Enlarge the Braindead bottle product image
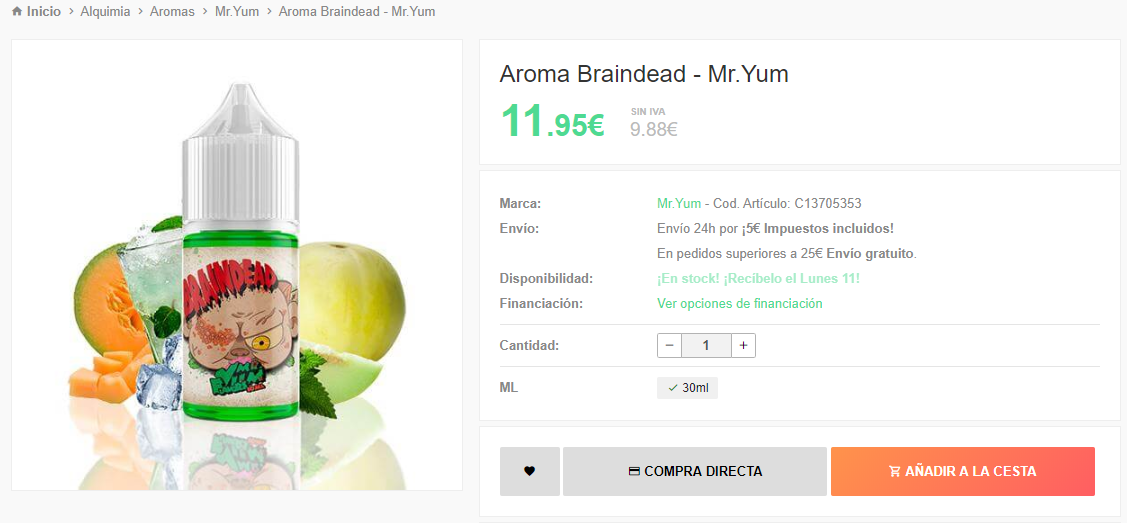This screenshot has height=523, width=1127. [x=237, y=265]
